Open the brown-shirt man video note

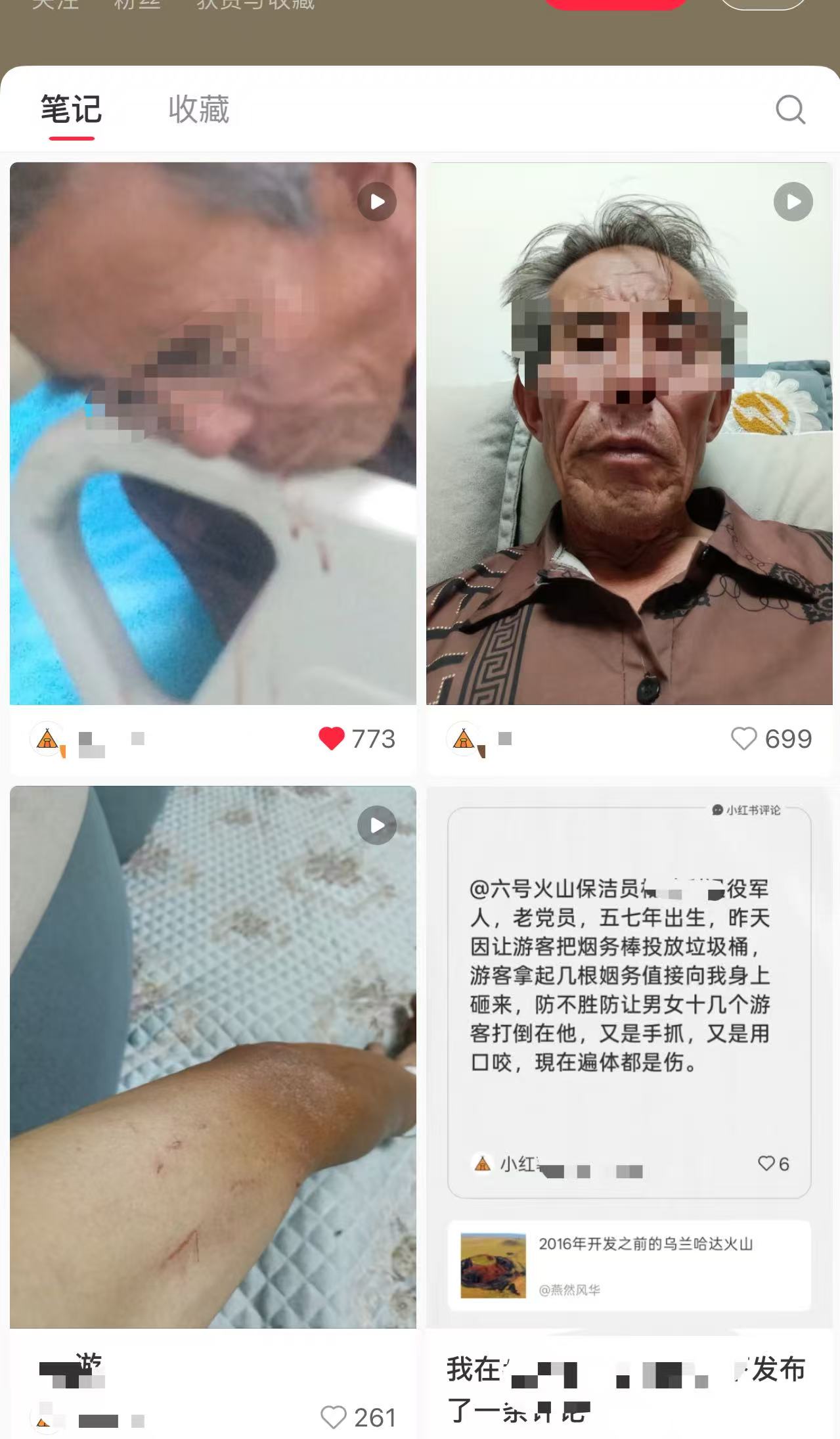(x=629, y=434)
